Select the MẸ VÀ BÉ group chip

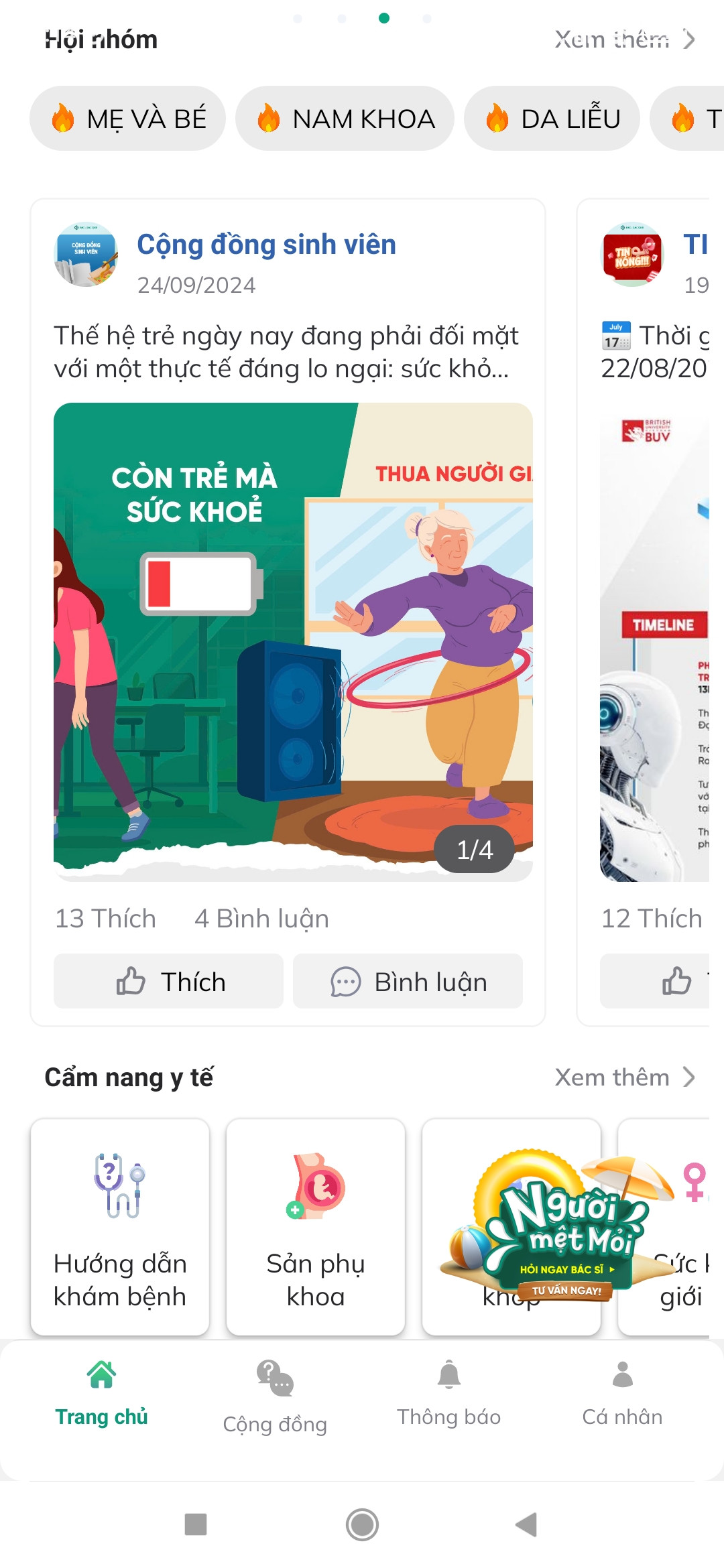pos(127,119)
